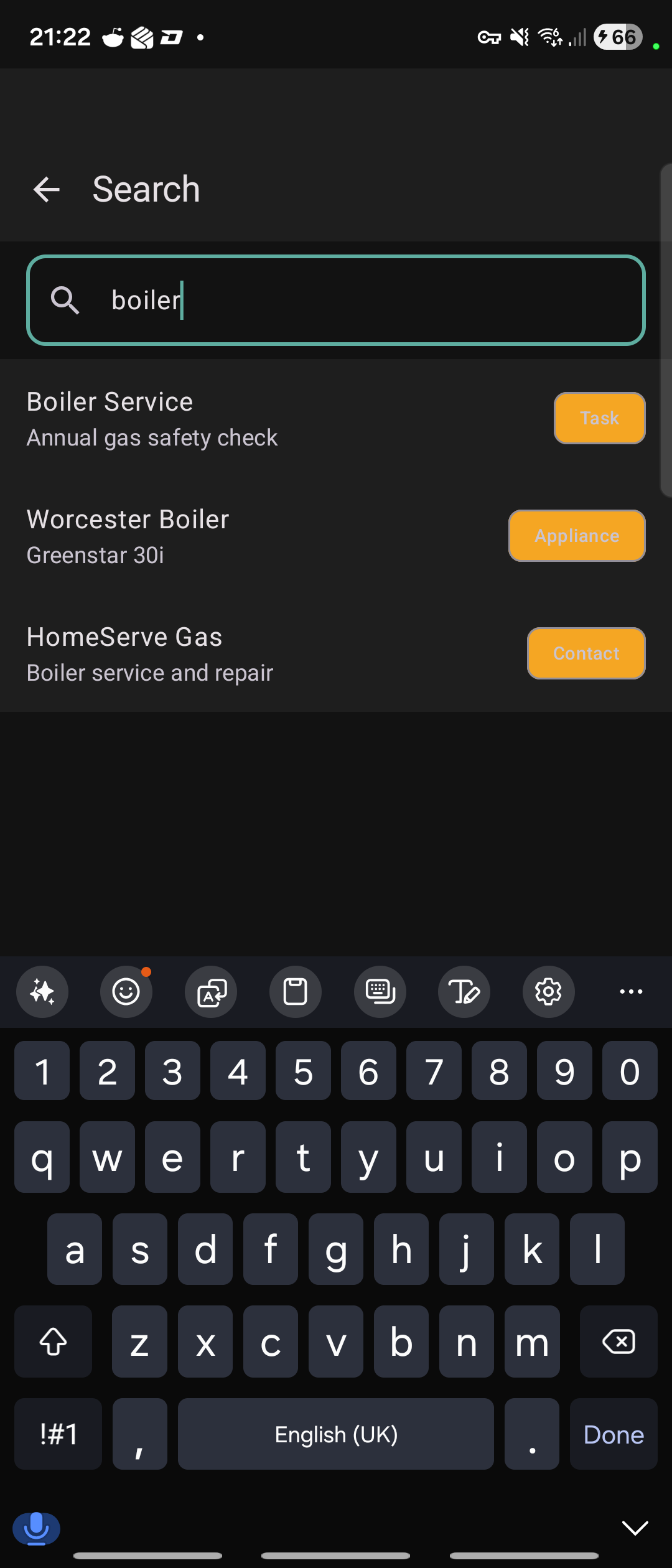Open the emoji picker on the keyboard
Screen dimensions: 672x1568
pos(126,992)
